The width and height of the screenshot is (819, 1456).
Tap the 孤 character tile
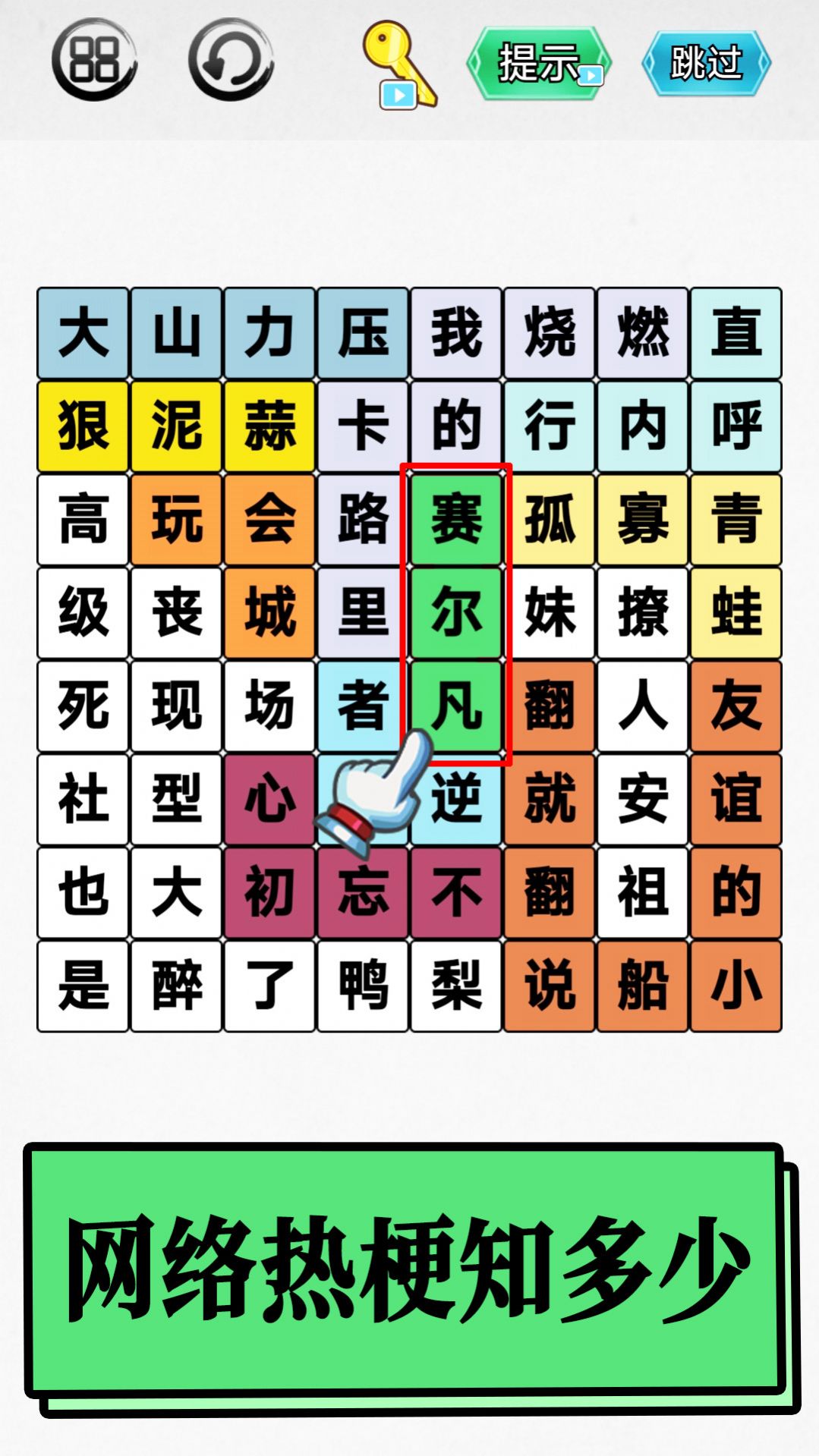(550, 520)
